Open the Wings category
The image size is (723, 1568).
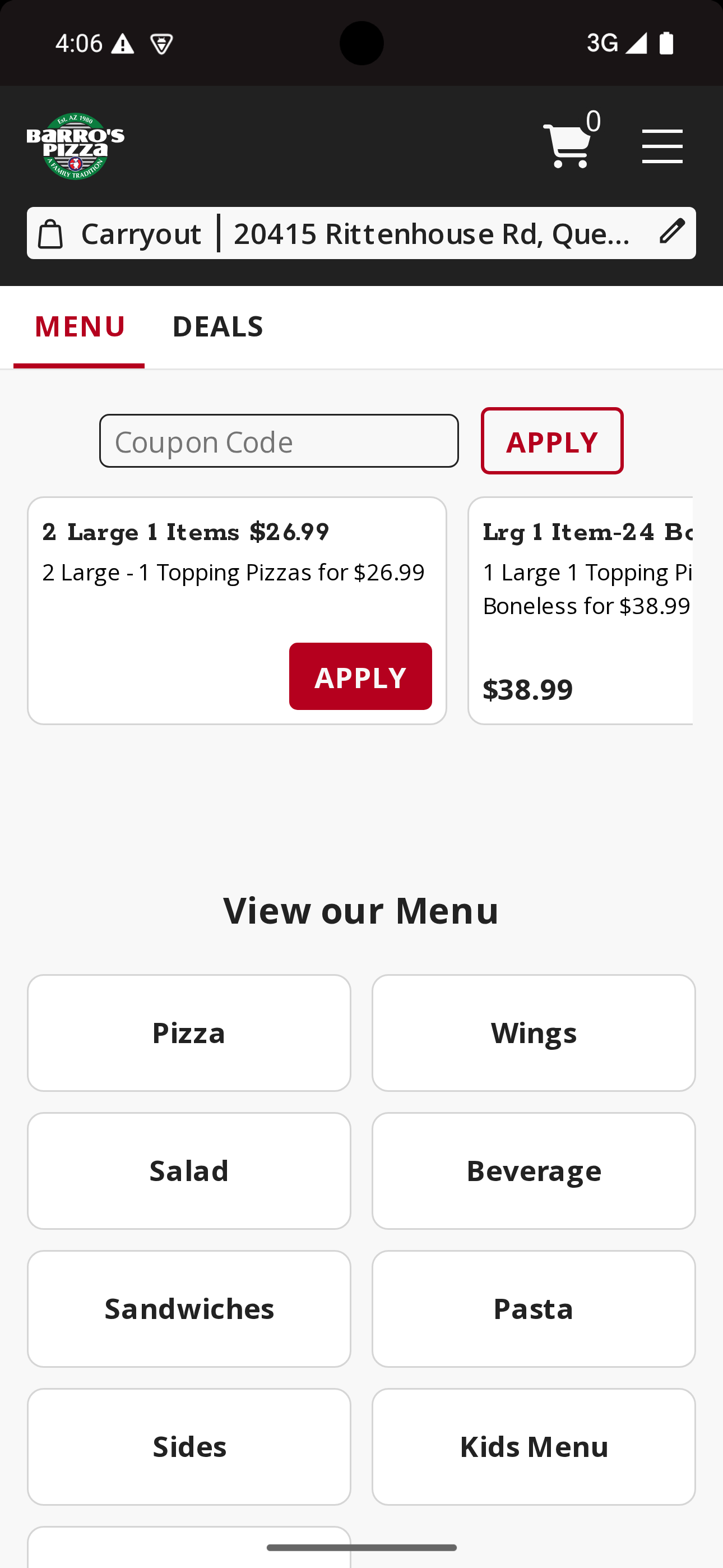(533, 1033)
